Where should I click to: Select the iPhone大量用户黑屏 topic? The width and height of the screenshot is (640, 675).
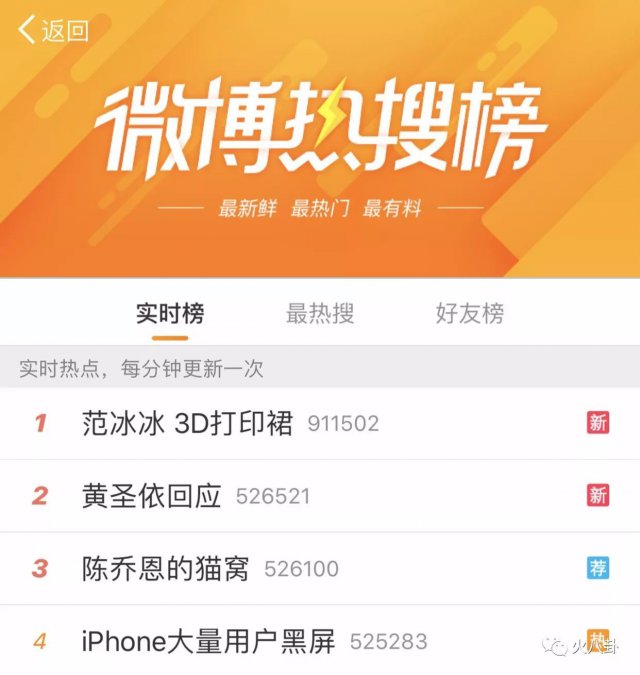[208, 641]
